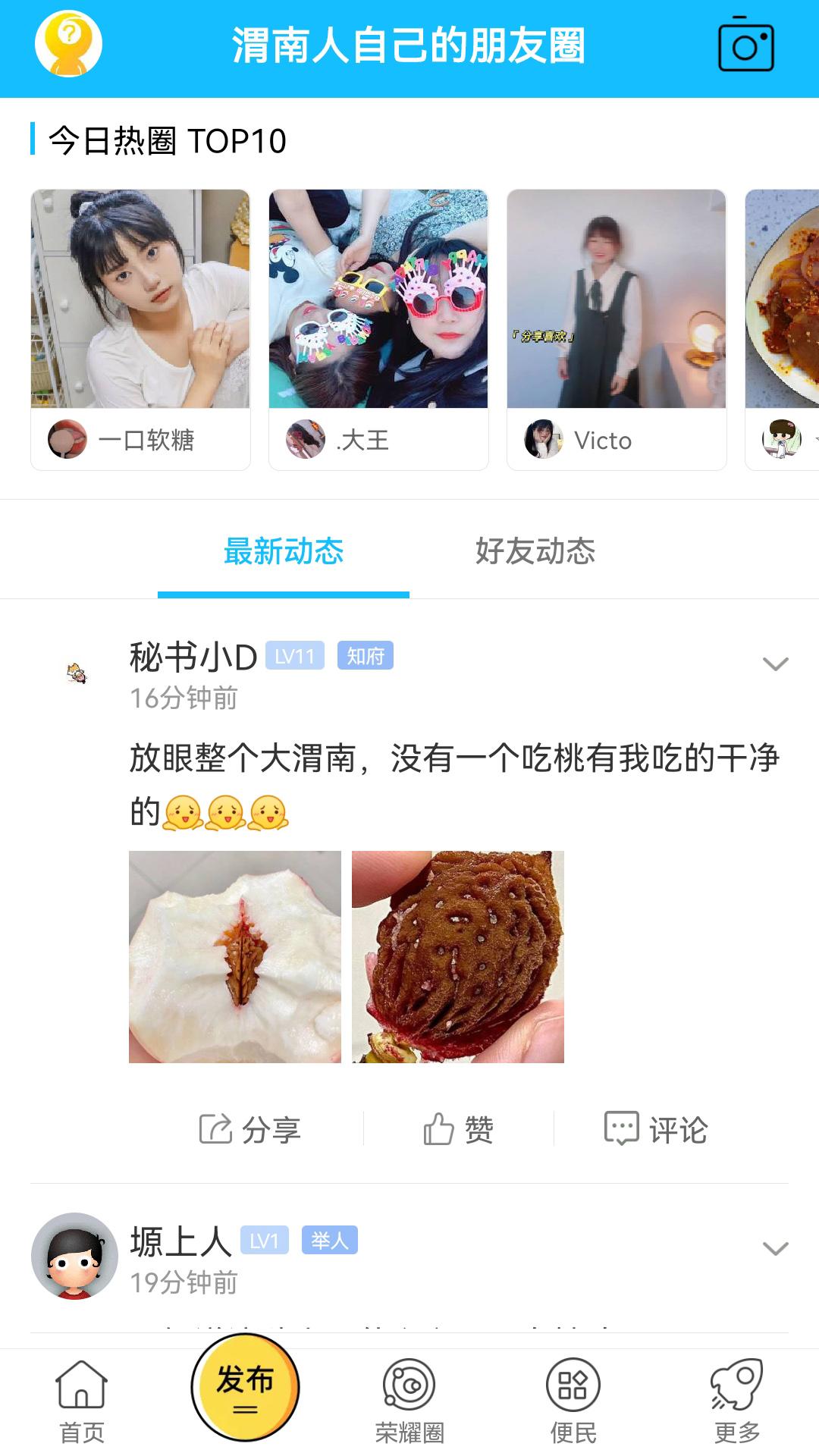Expand options for 塬上人's post

pyautogui.click(x=775, y=1249)
